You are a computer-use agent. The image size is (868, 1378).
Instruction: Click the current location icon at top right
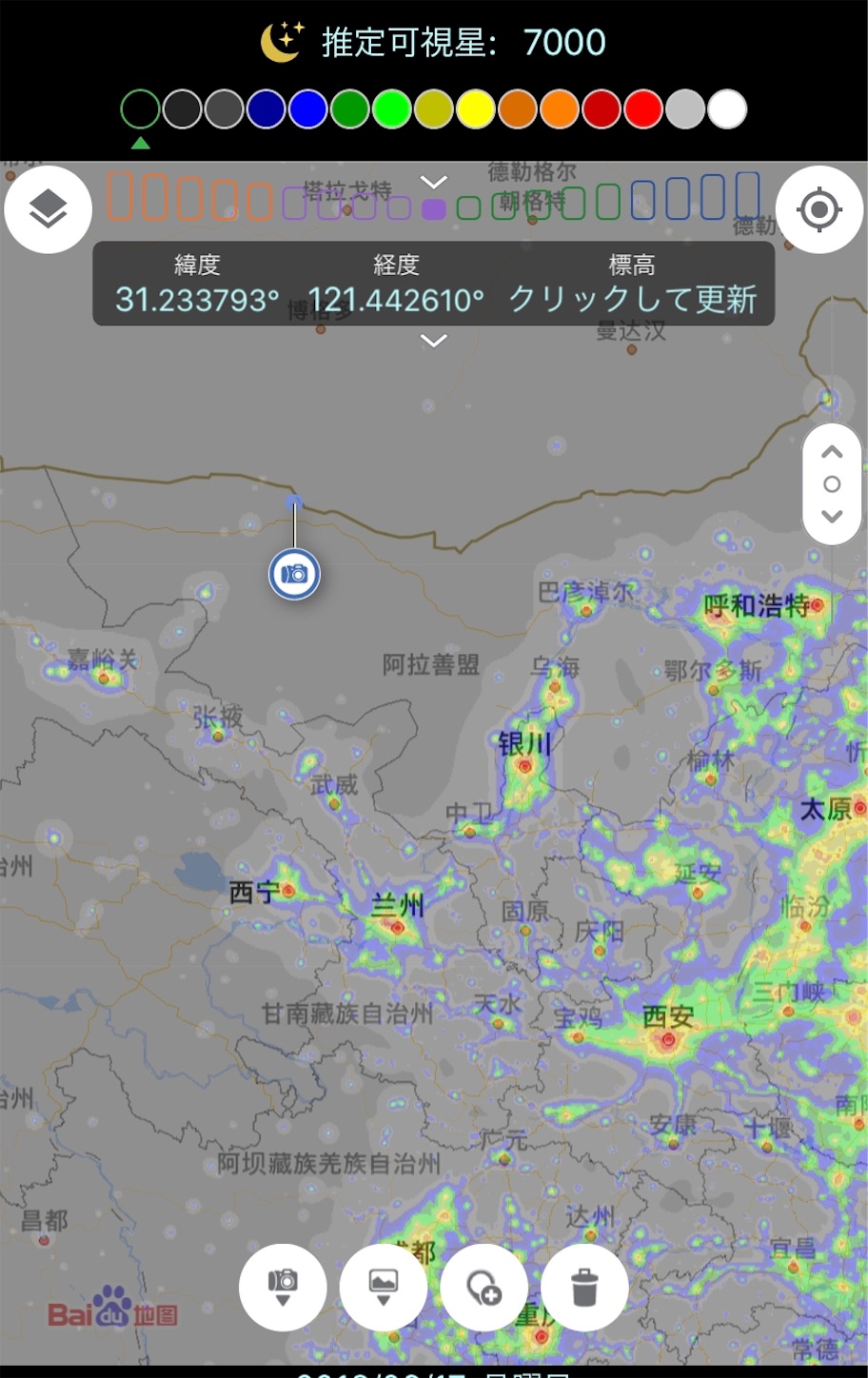[x=820, y=208]
